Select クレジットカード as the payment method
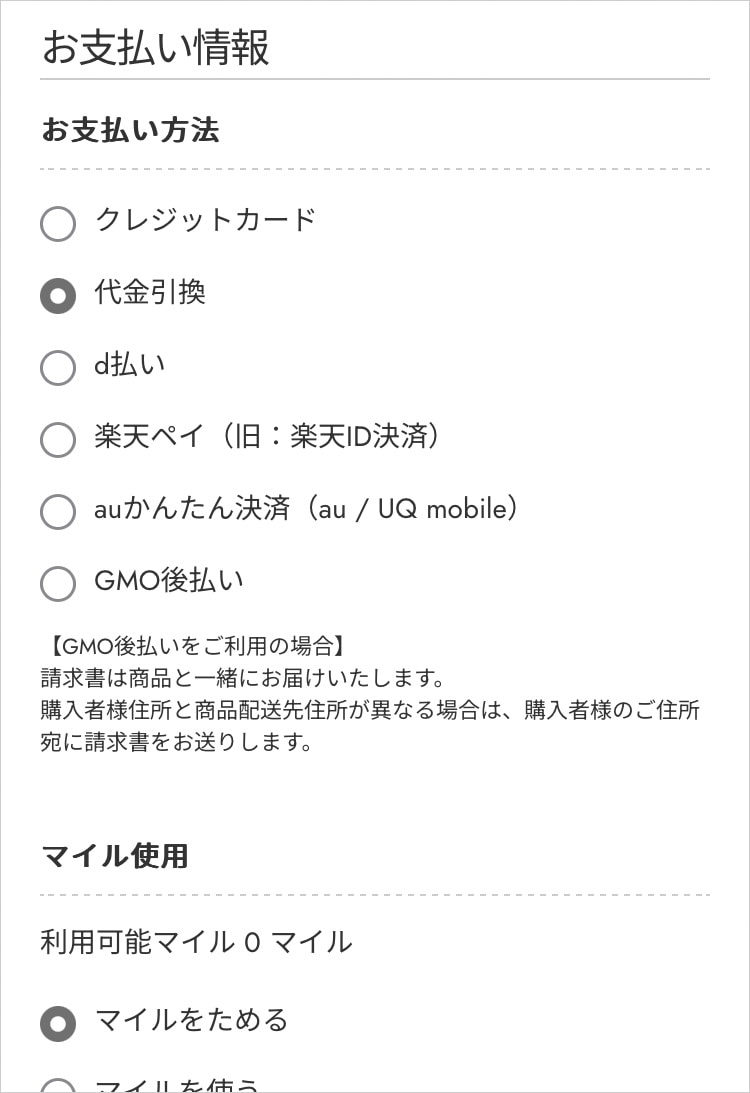Image resolution: width=750 pixels, height=1093 pixels. point(58,223)
